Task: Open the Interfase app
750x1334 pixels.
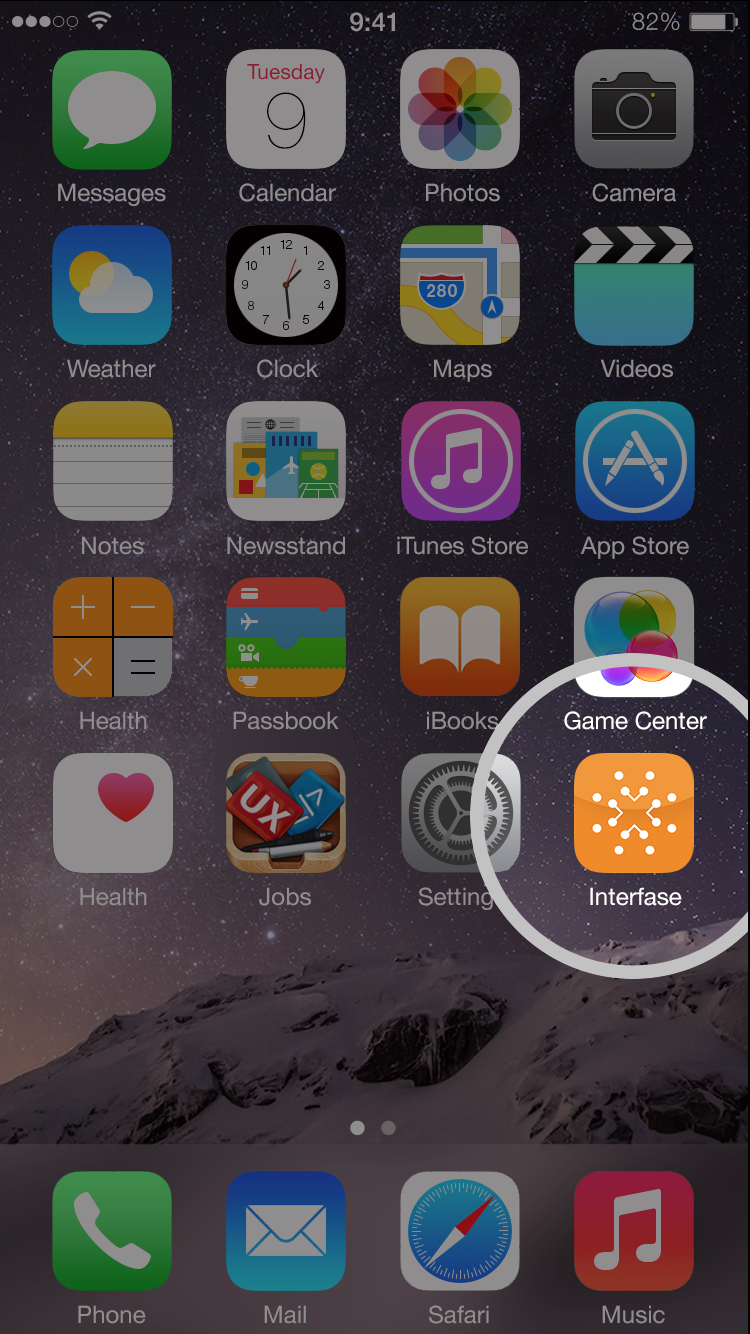Action: click(x=634, y=813)
